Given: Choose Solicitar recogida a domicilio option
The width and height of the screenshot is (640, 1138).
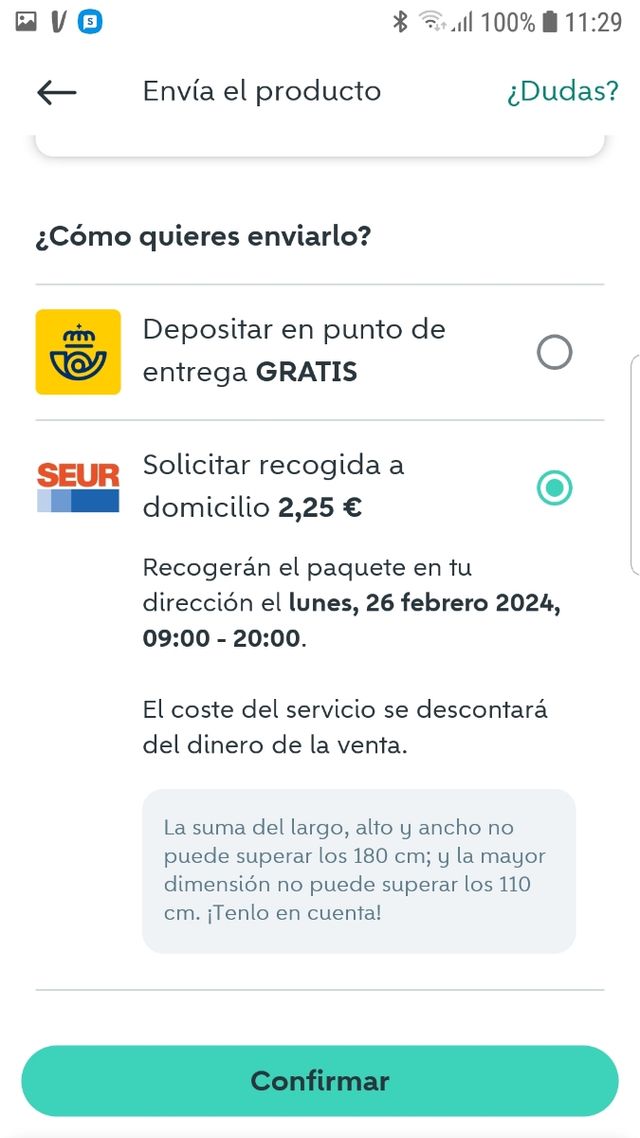Looking at the screenshot, I should (x=554, y=488).
